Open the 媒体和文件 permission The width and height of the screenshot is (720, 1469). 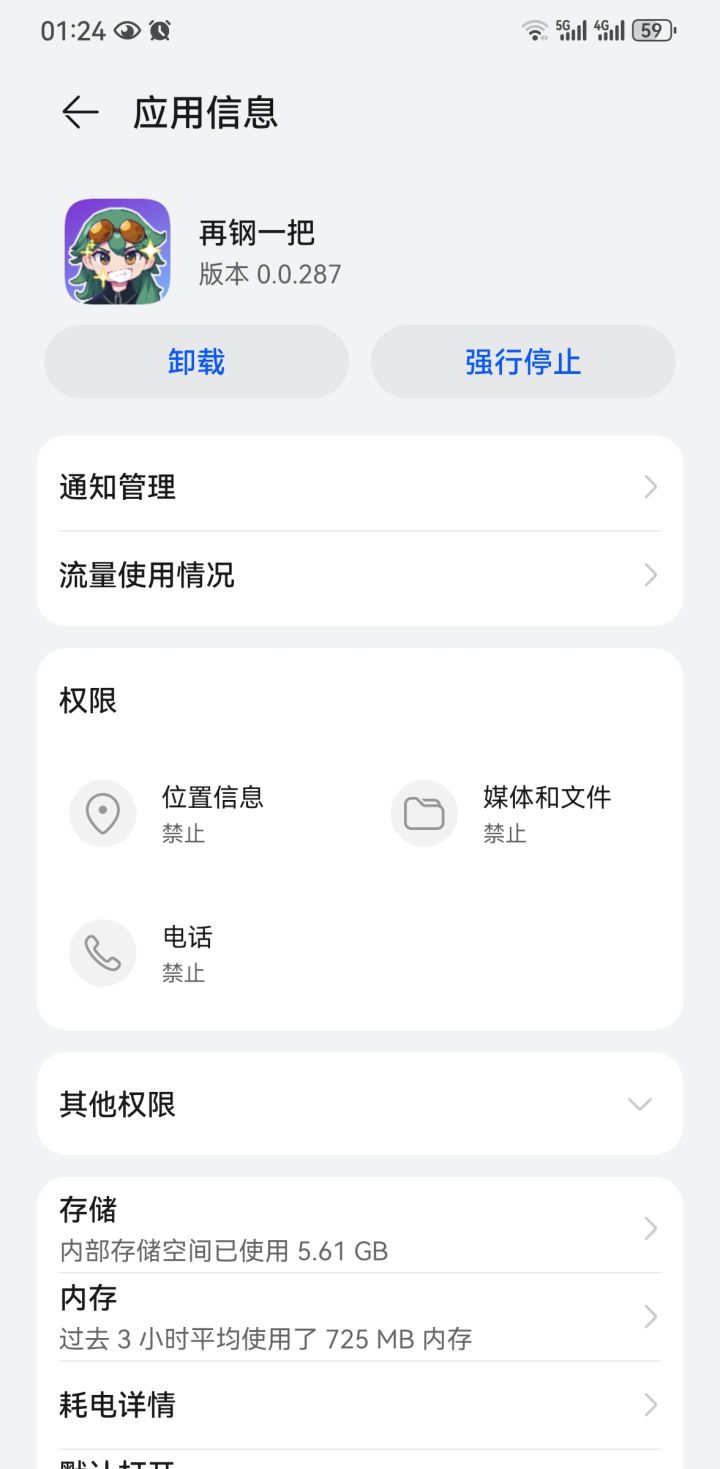click(520, 813)
